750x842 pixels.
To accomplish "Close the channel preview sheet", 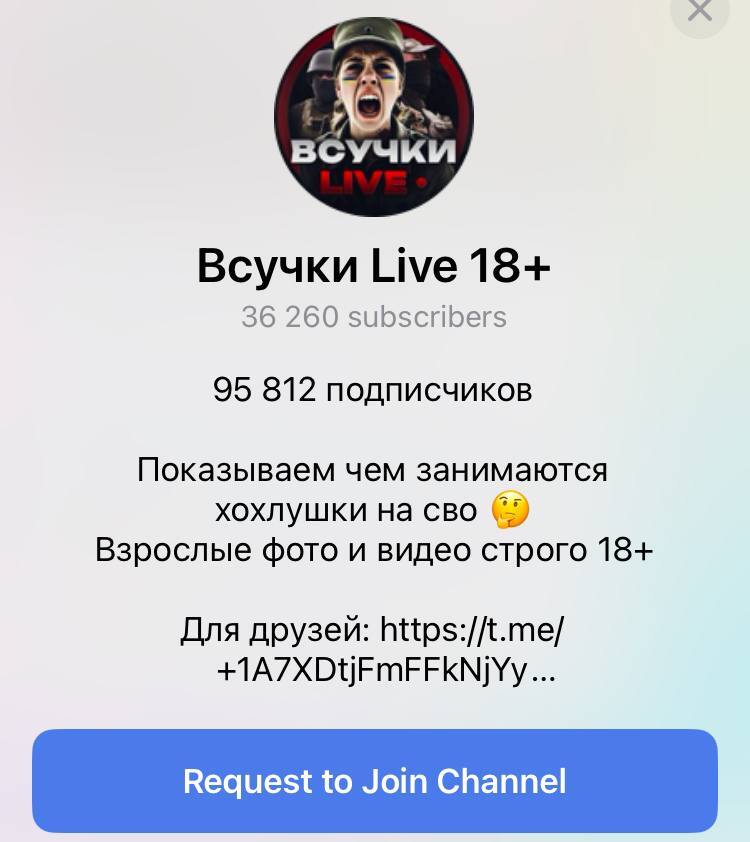I will (699, 11).
